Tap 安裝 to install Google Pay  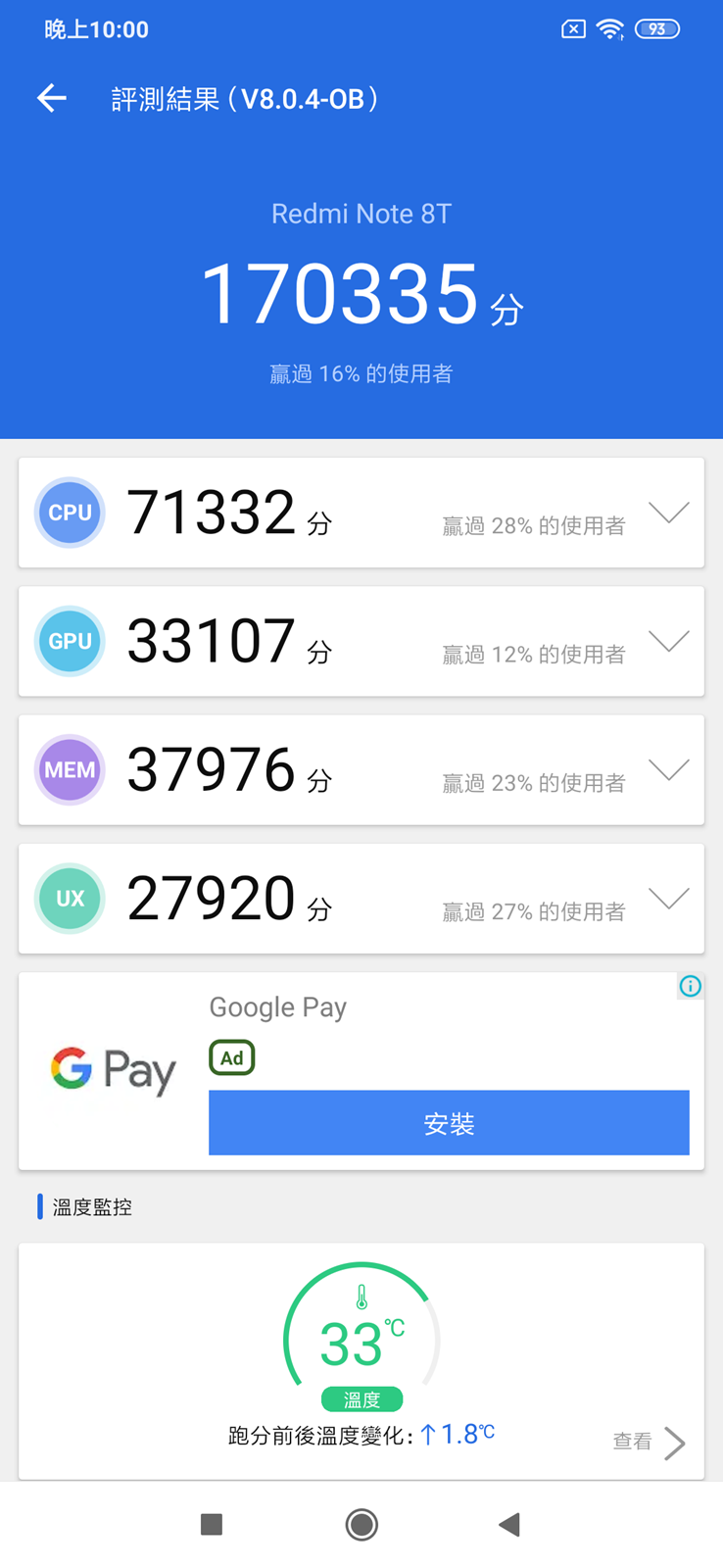pos(449,1123)
